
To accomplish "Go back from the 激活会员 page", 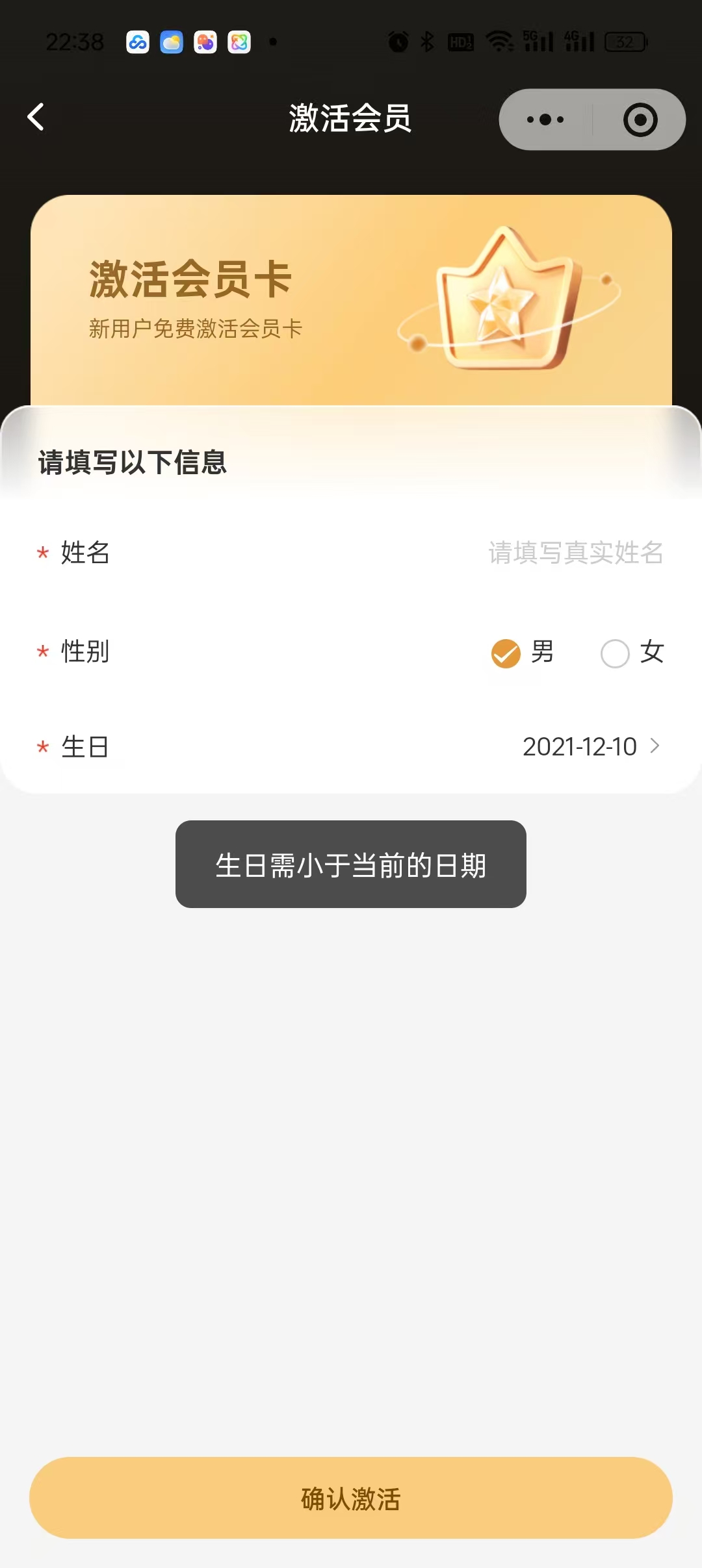I will pyautogui.click(x=36, y=118).
